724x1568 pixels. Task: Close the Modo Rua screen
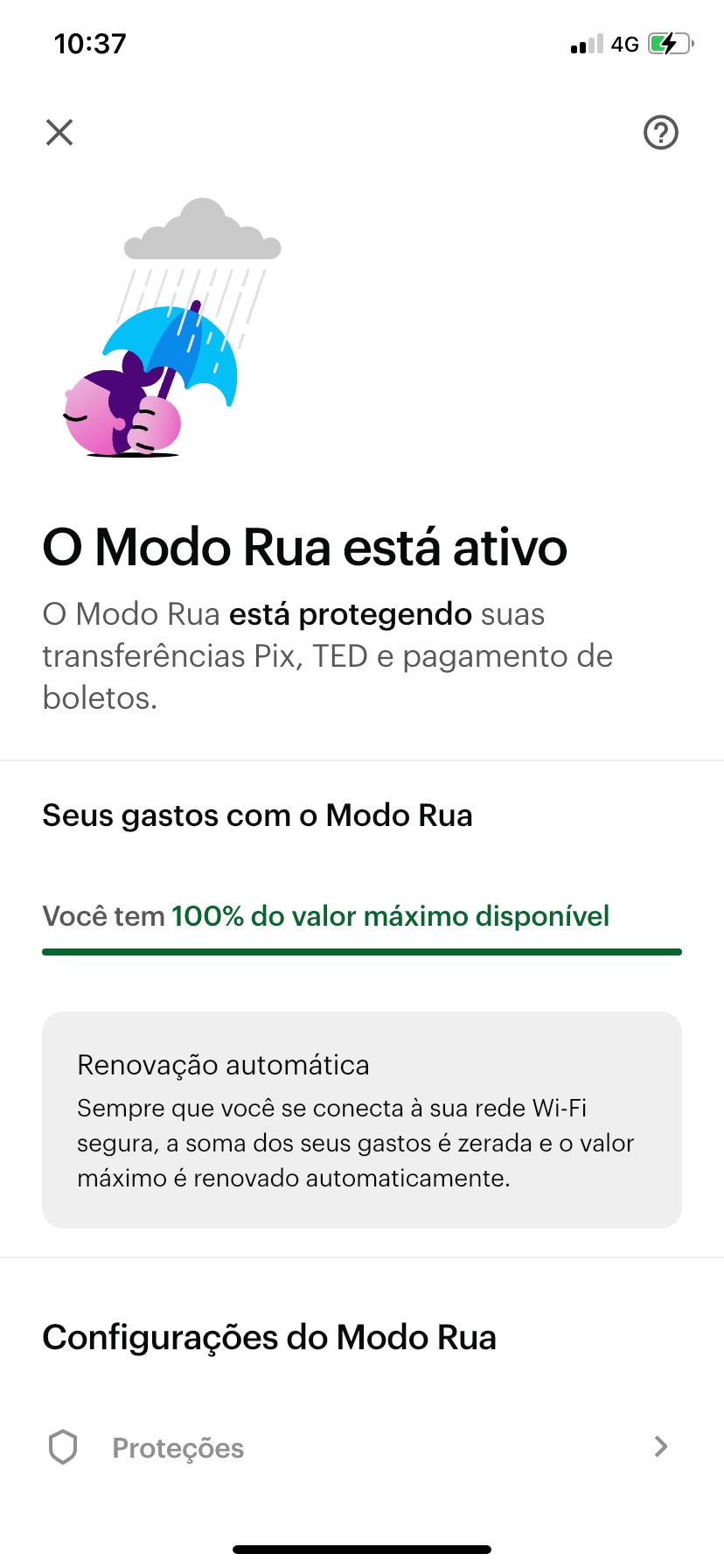(x=59, y=132)
